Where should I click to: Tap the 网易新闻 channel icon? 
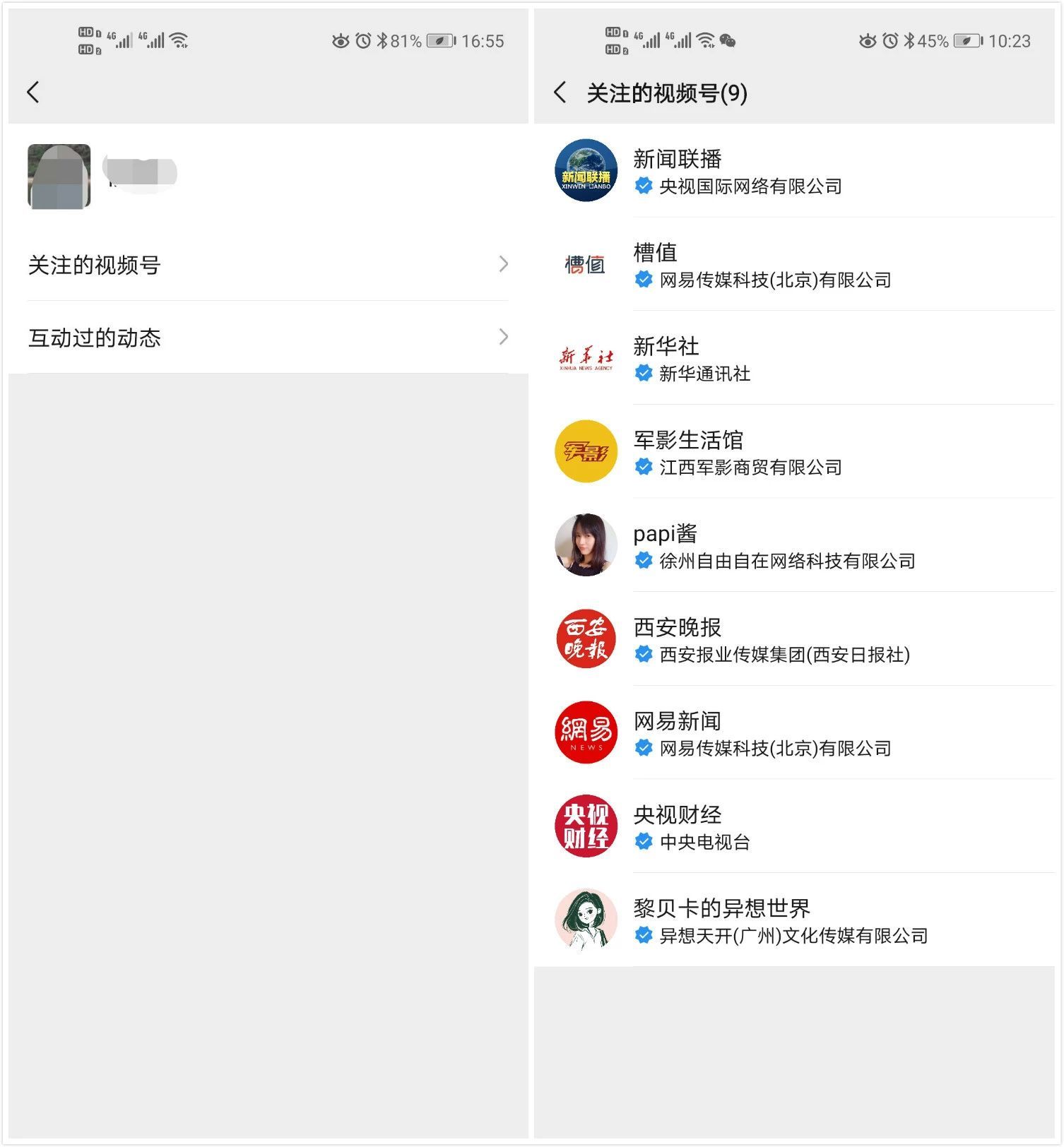coord(586,732)
